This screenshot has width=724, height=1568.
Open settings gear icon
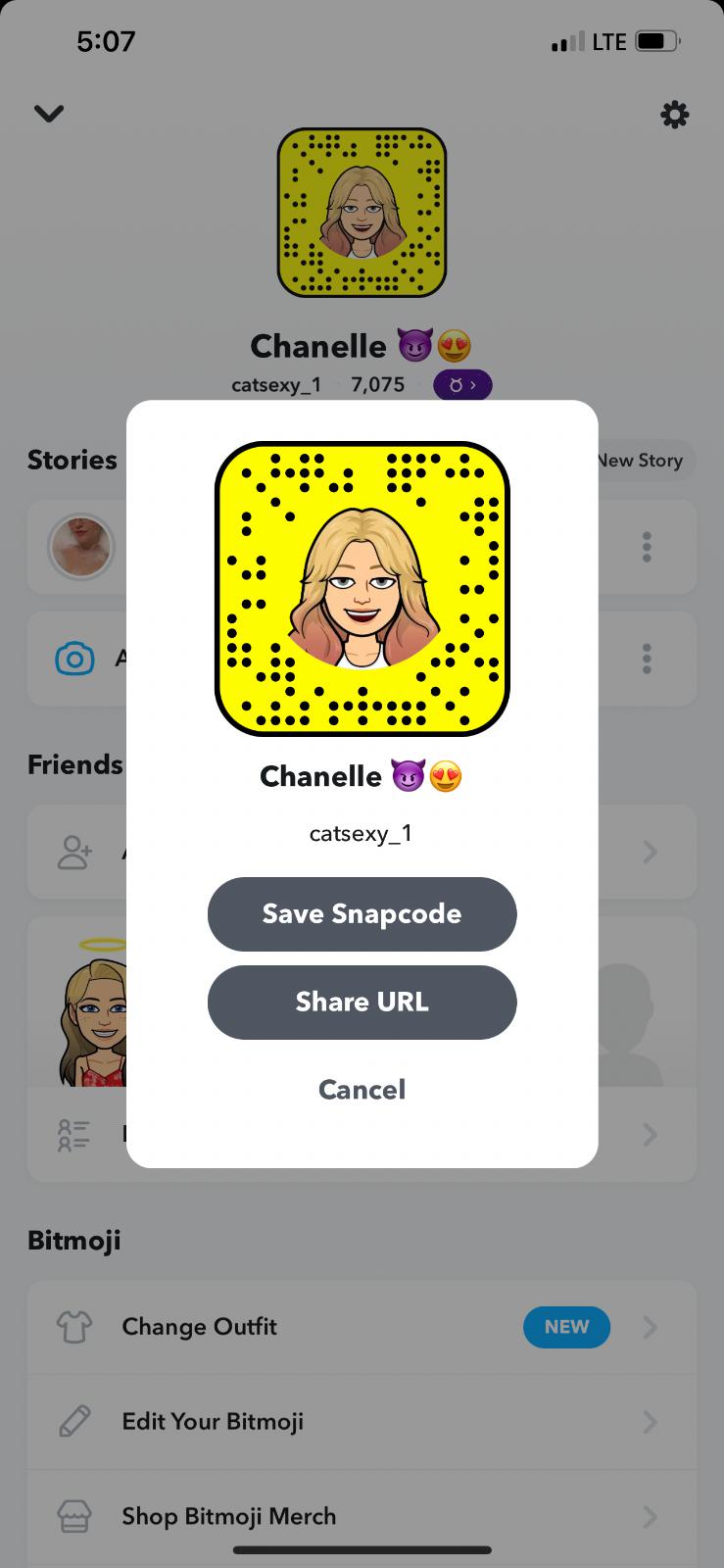point(674,115)
